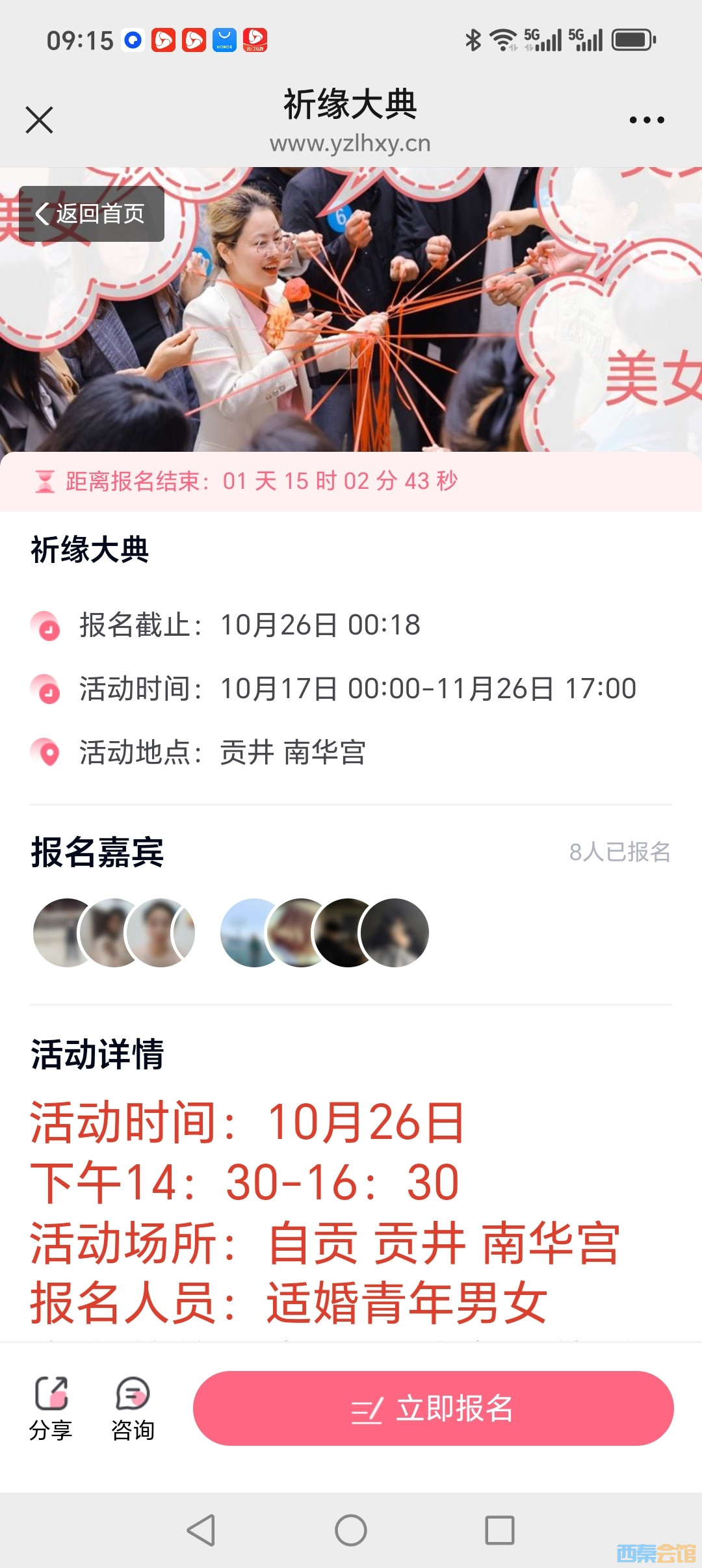
Task: Go back with the system back button
Action: click(201, 1530)
